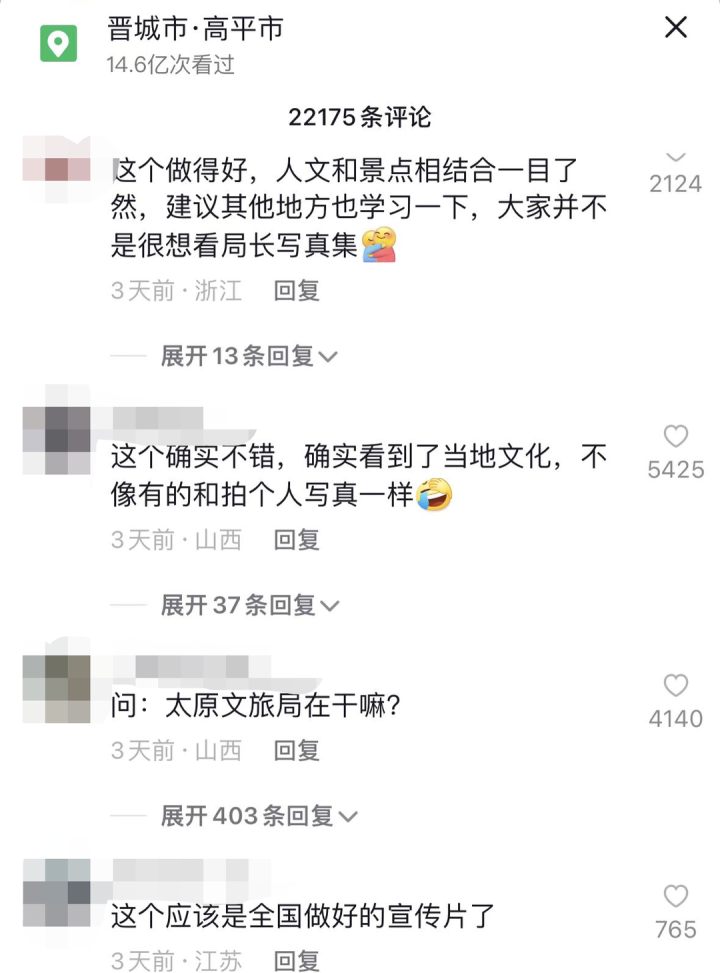This screenshot has width=720, height=973.
Task: Like the comment with 765 likes
Action: pyautogui.click(x=676, y=896)
